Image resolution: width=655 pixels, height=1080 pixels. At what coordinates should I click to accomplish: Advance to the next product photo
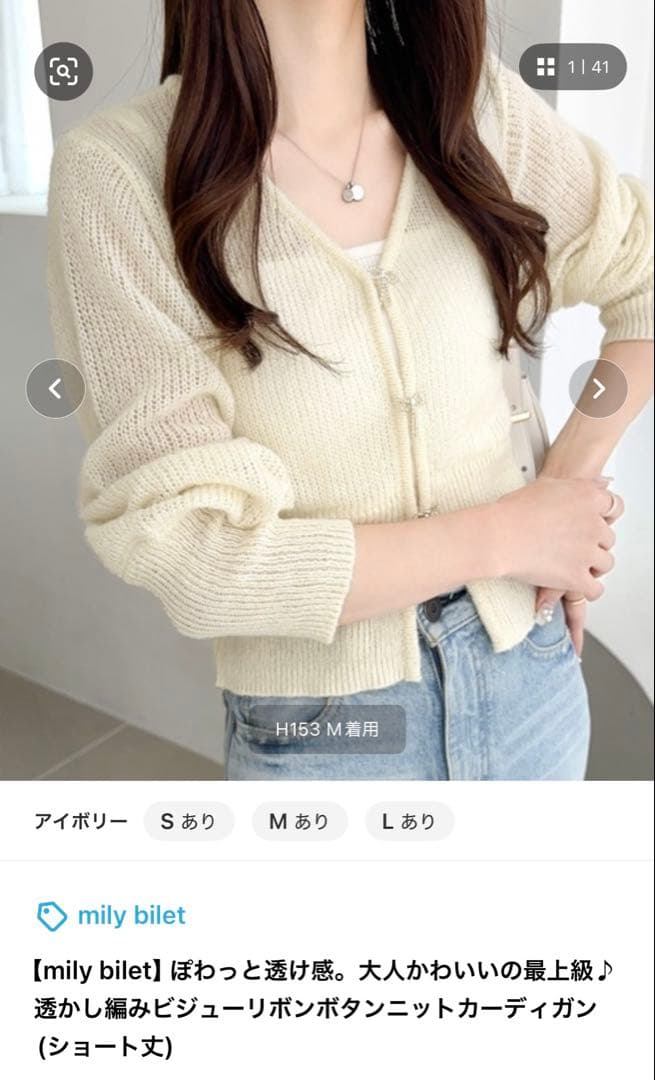click(598, 388)
